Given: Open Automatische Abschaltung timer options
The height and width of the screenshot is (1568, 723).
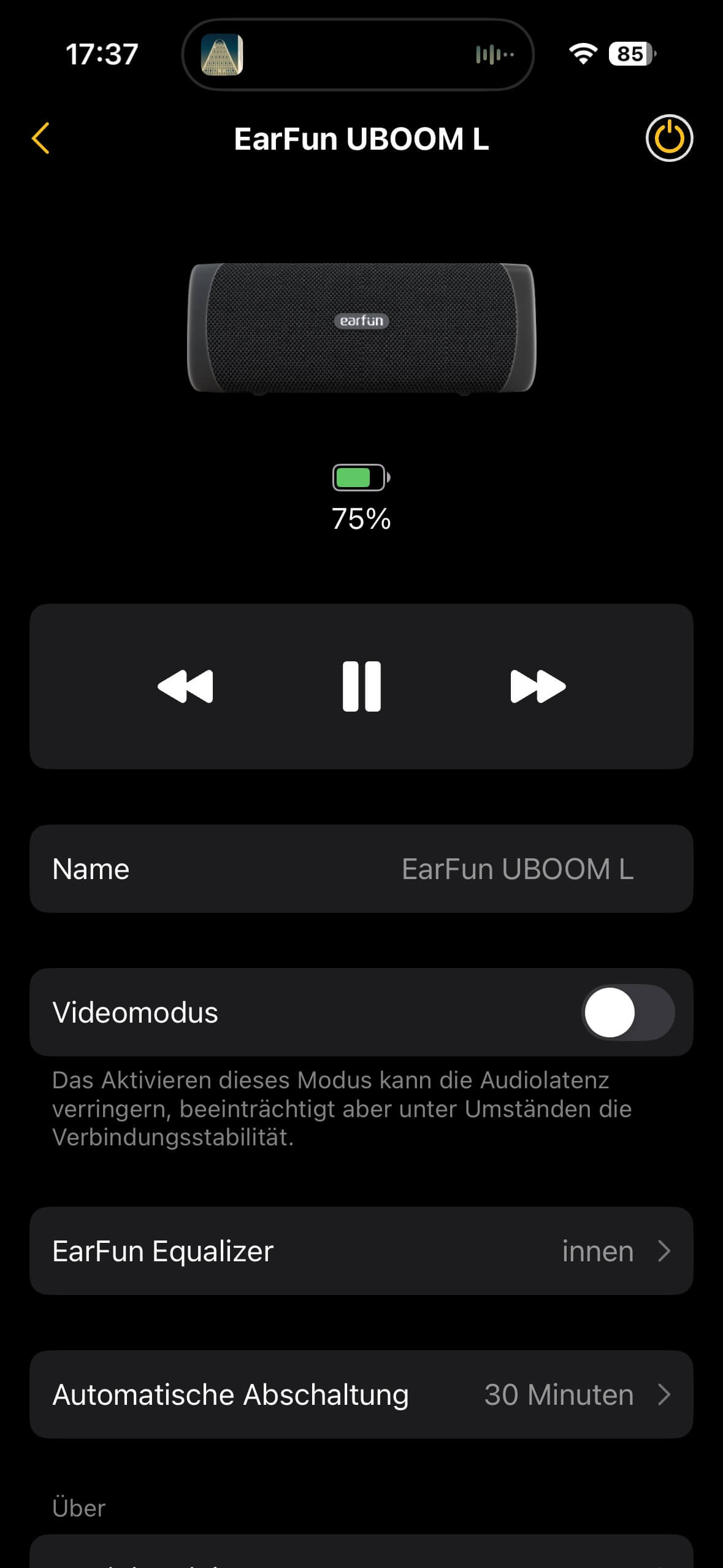Looking at the screenshot, I should point(361,1394).
